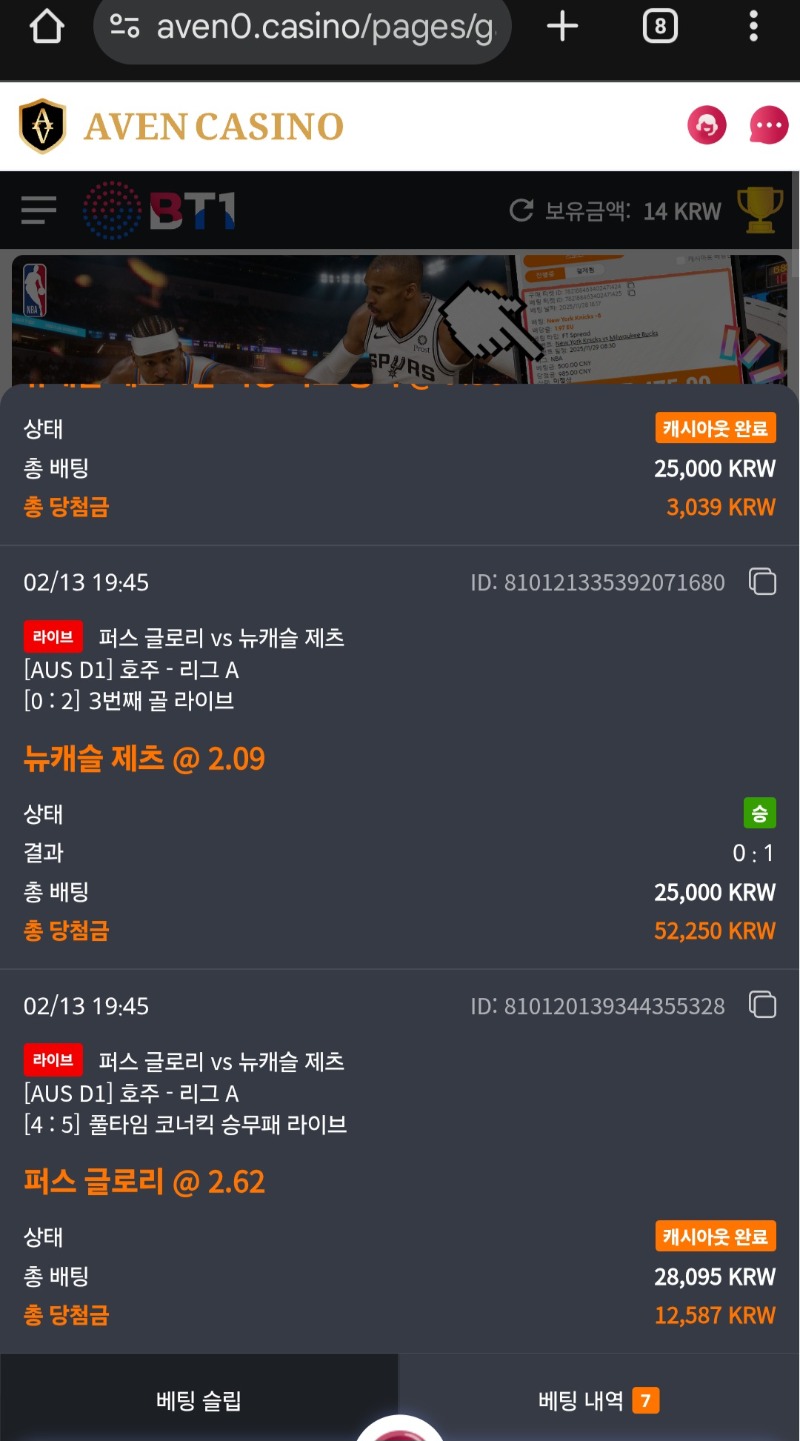
Task: Click the green 승 win badge
Action: coord(761,813)
